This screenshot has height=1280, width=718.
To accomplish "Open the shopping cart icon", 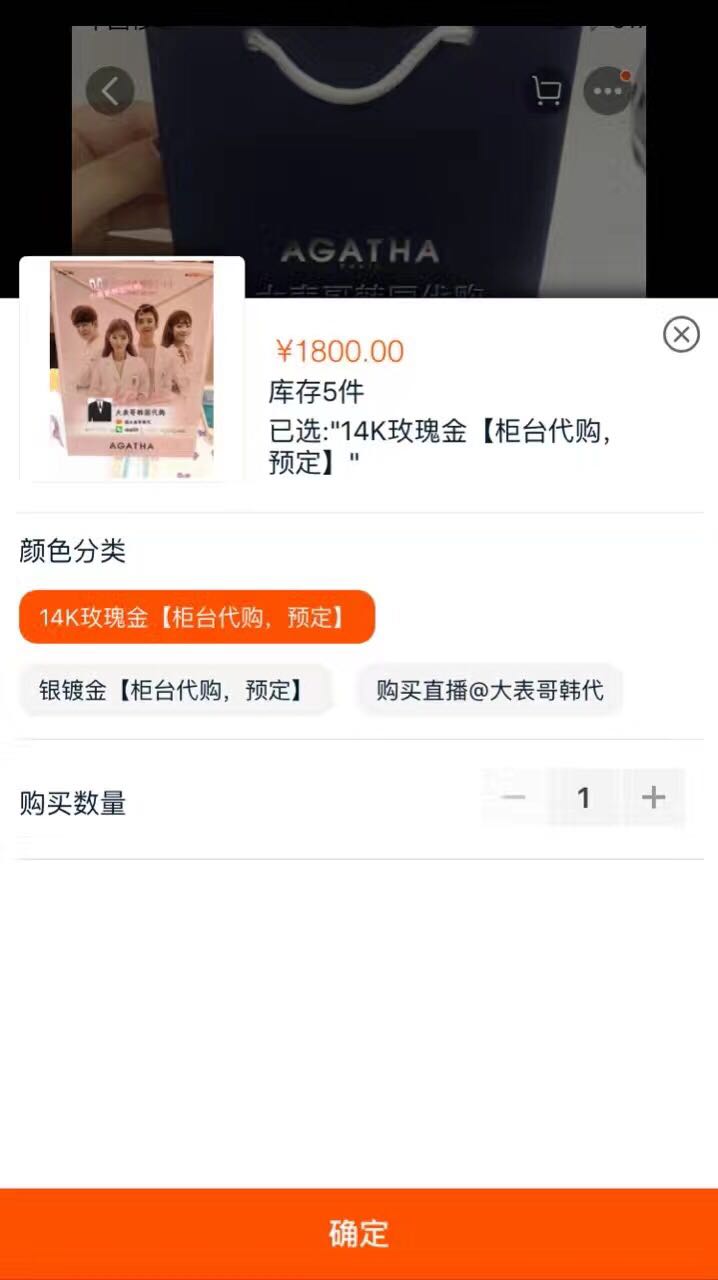I will [546, 92].
